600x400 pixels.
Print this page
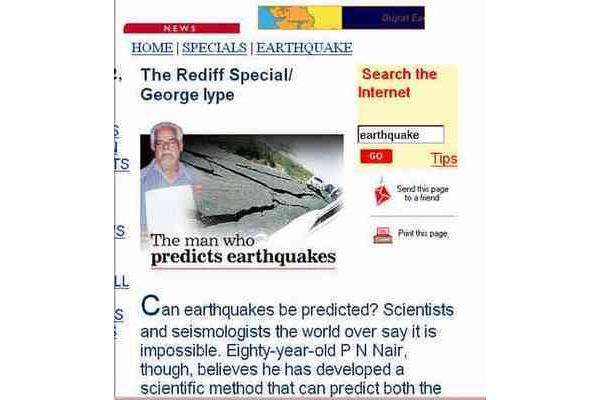pos(422,233)
